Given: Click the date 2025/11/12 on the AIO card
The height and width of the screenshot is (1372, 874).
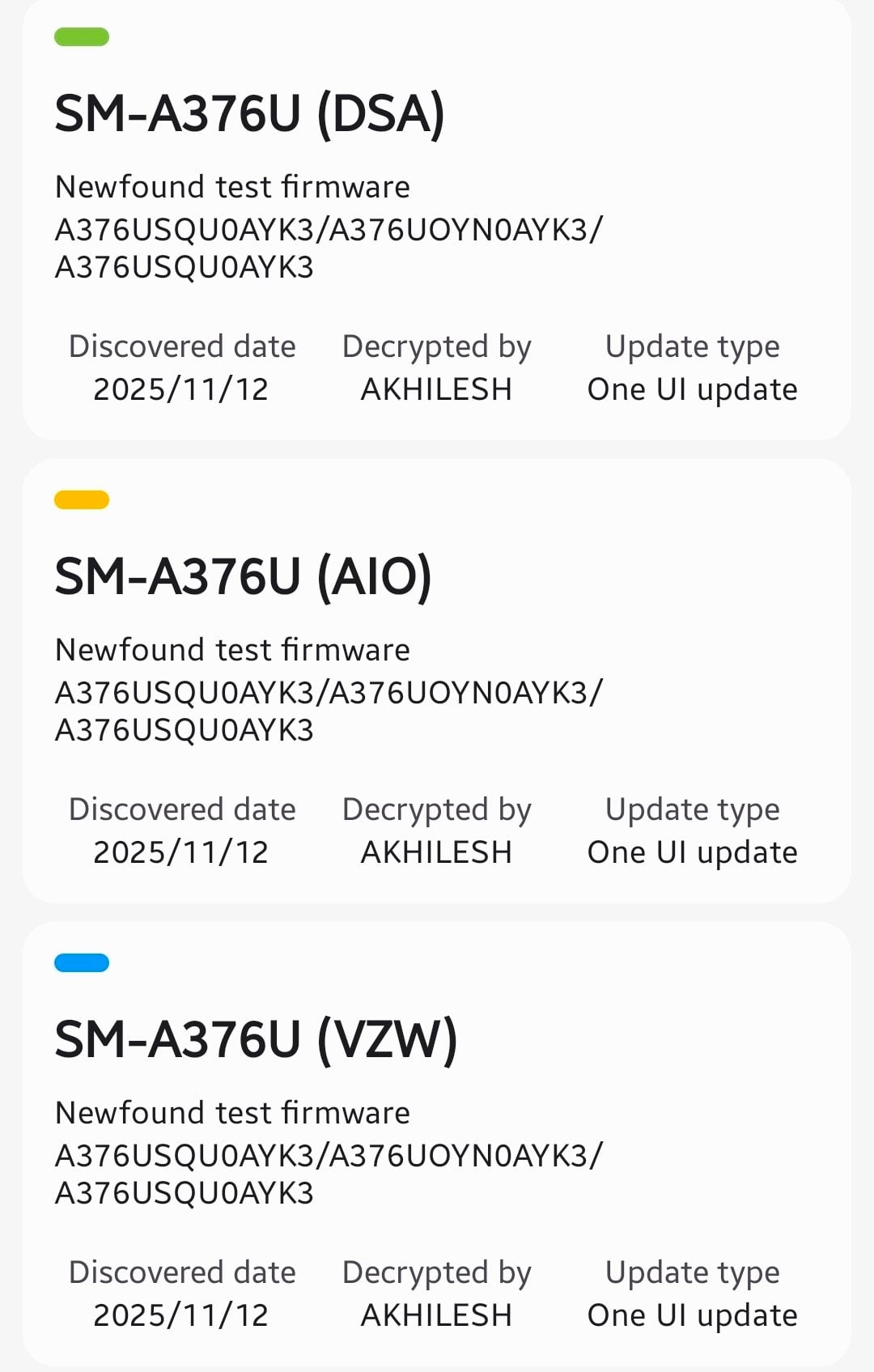Looking at the screenshot, I should [180, 851].
